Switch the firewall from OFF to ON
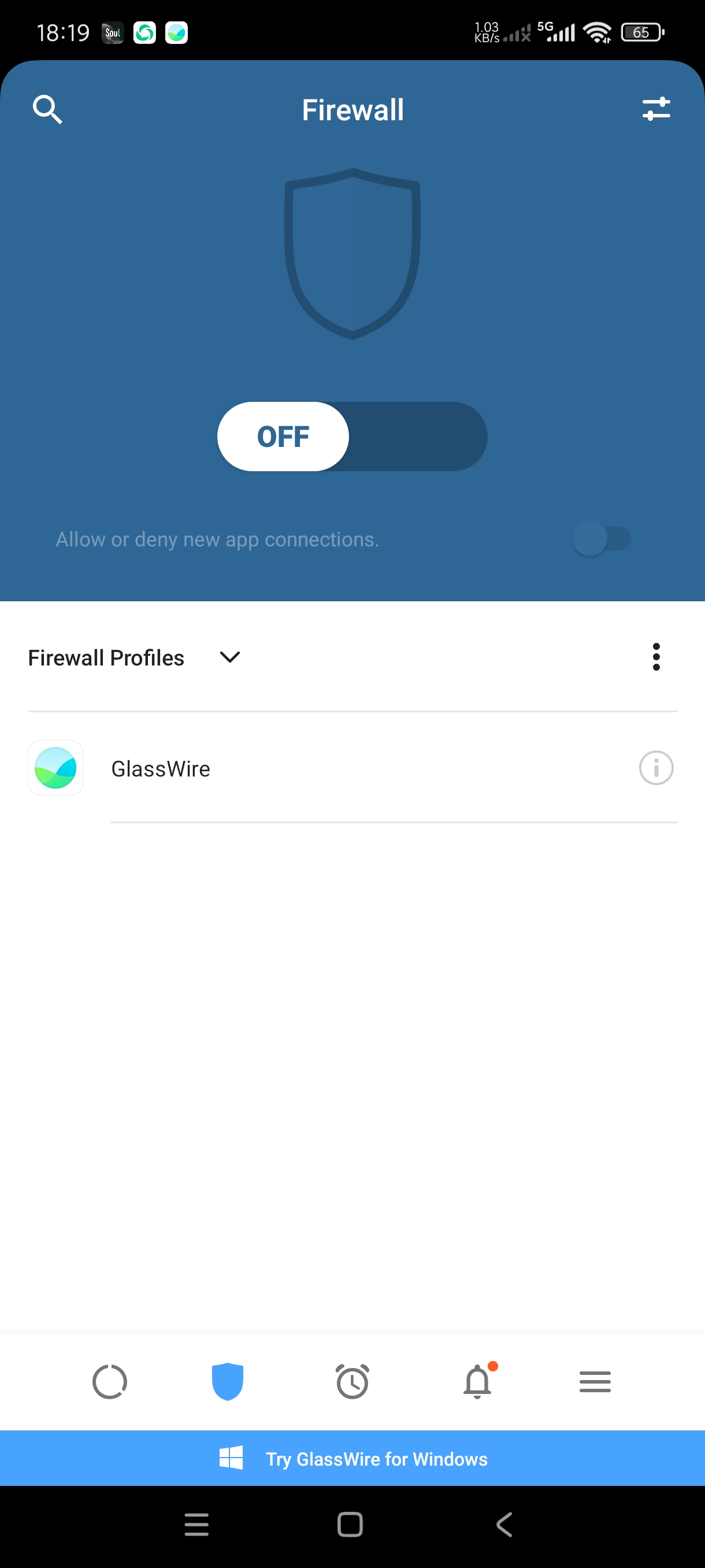Viewport: 705px width, 1568px height. tap(351, 437)
